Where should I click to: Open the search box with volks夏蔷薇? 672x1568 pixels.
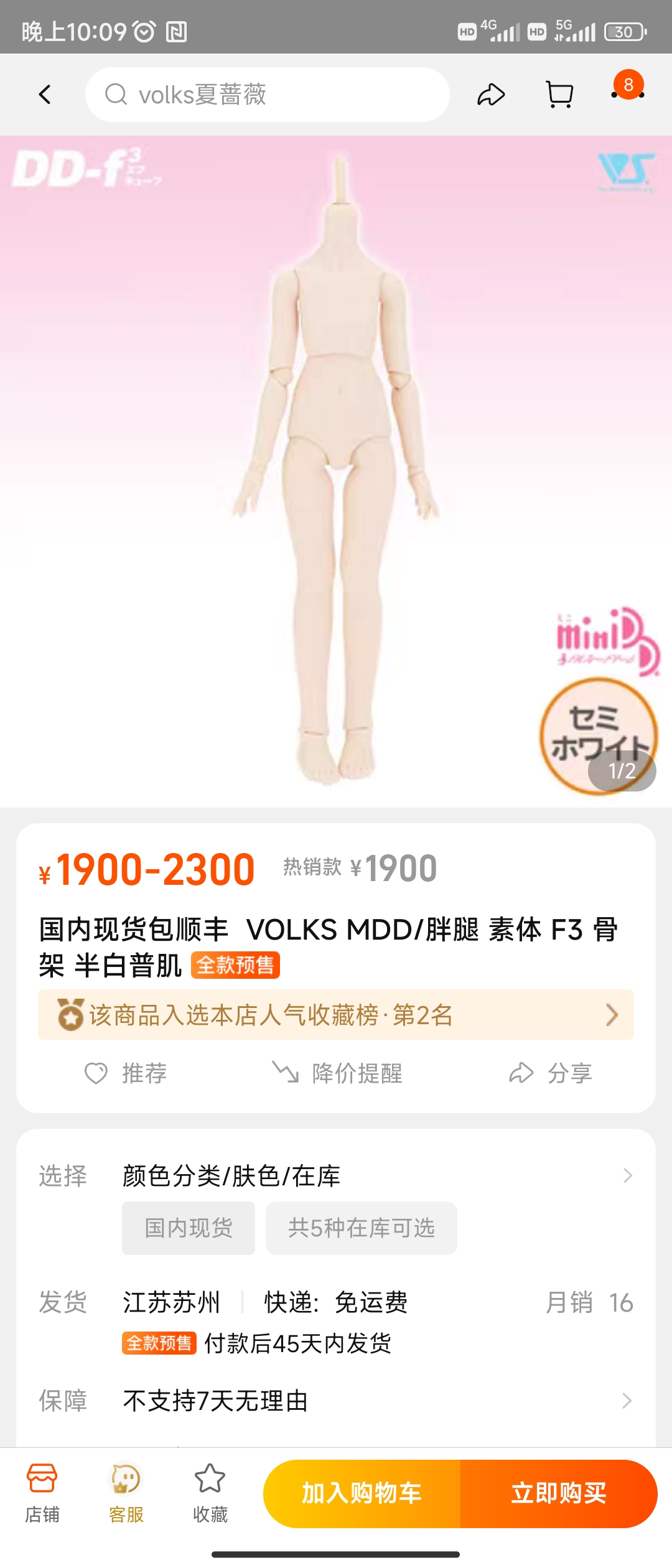coord(268,95)
